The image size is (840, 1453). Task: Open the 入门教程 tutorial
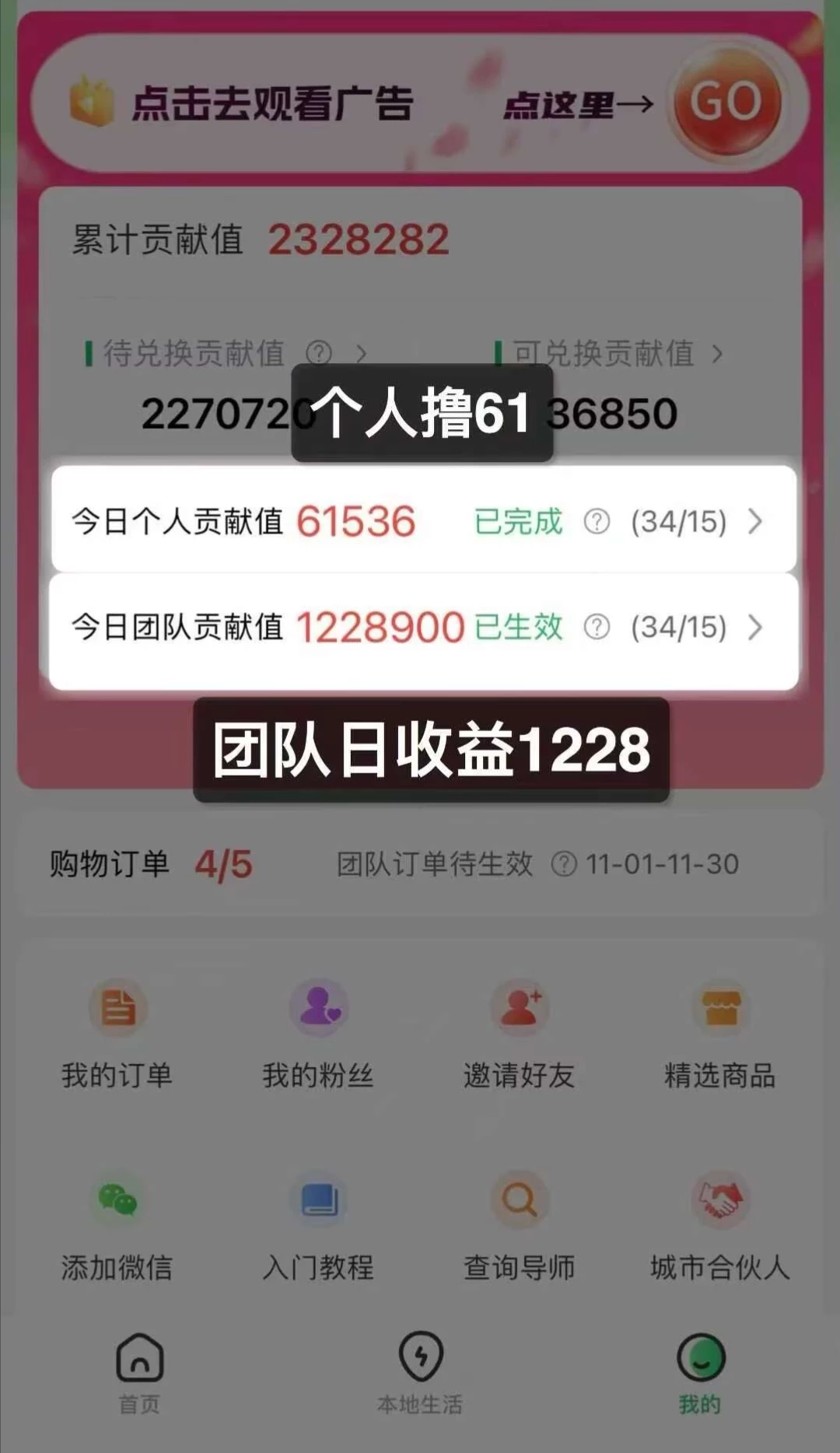(318, 1221)
